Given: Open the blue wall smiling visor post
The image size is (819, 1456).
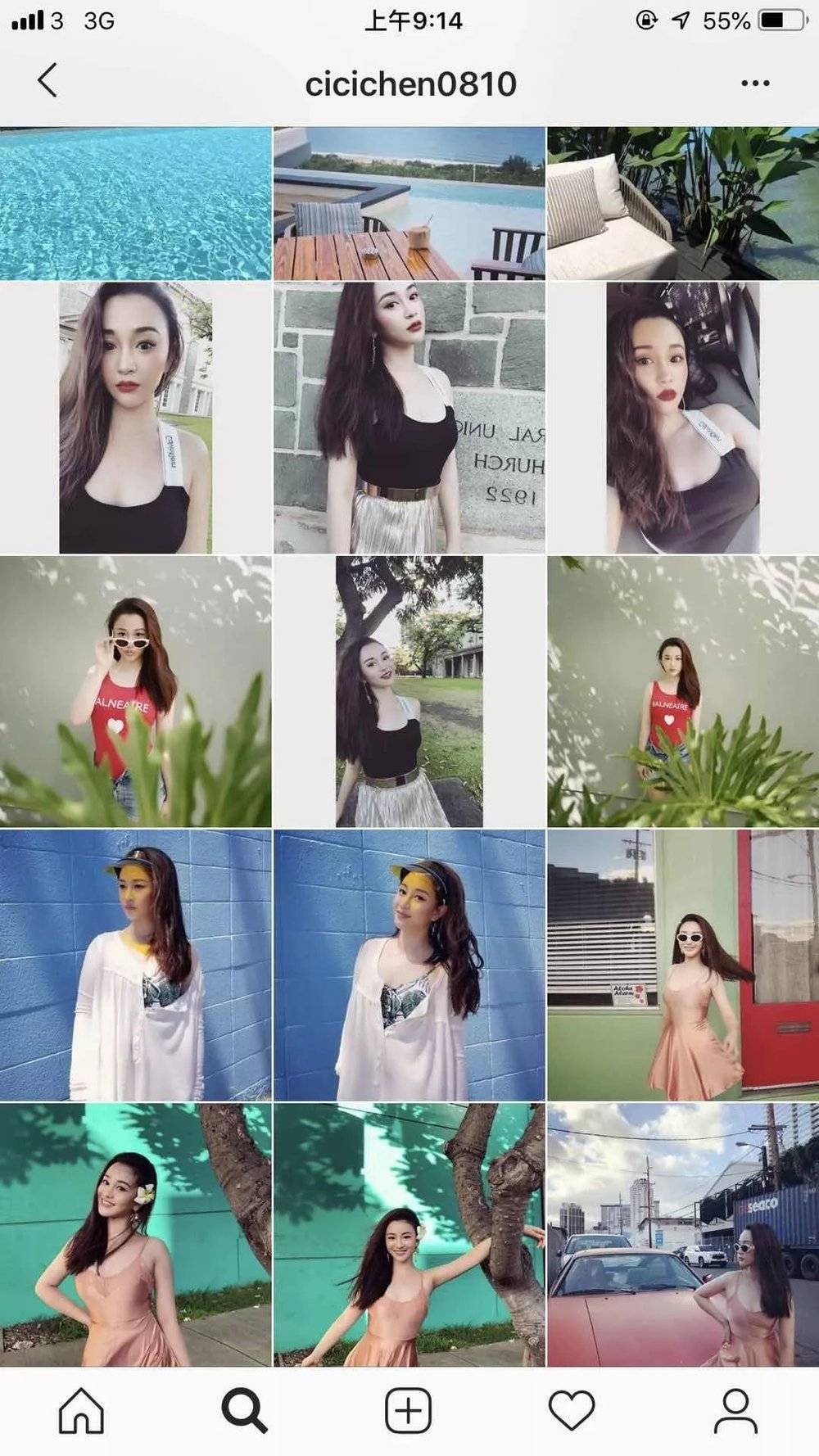Looking at the screenshot, I should pos(409,965).
